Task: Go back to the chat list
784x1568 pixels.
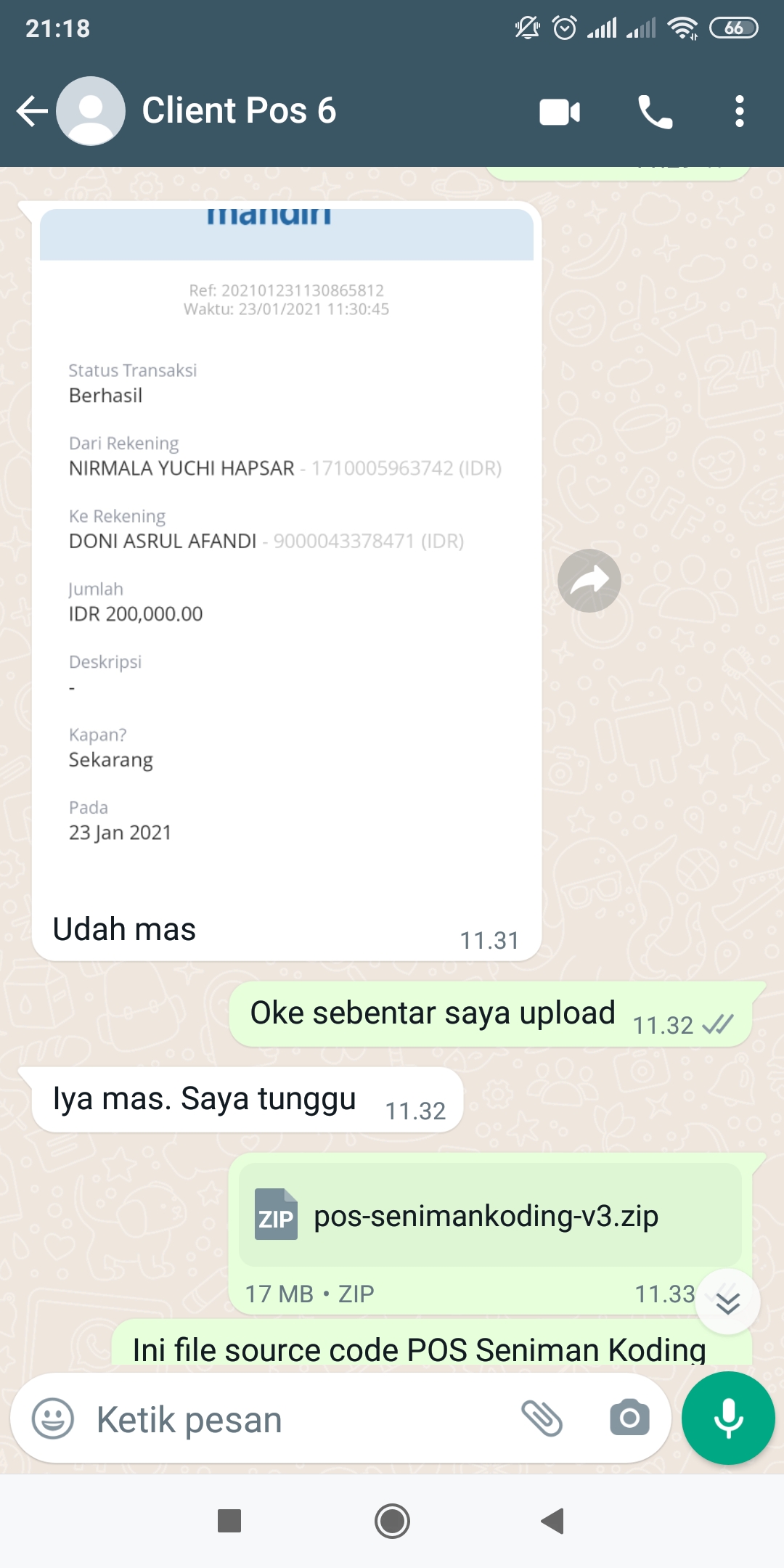Action: click(x=32, y=111)
